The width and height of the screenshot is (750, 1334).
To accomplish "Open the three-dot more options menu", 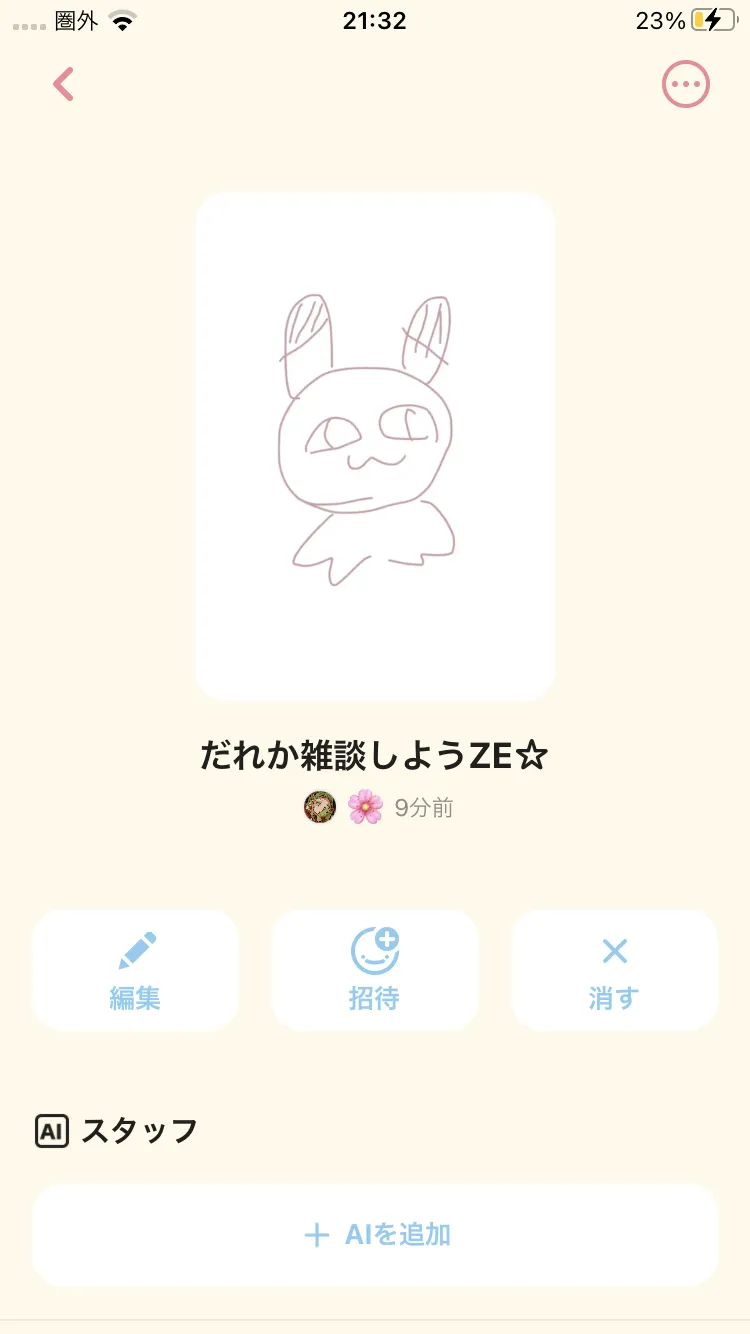I will pos(686,85).
